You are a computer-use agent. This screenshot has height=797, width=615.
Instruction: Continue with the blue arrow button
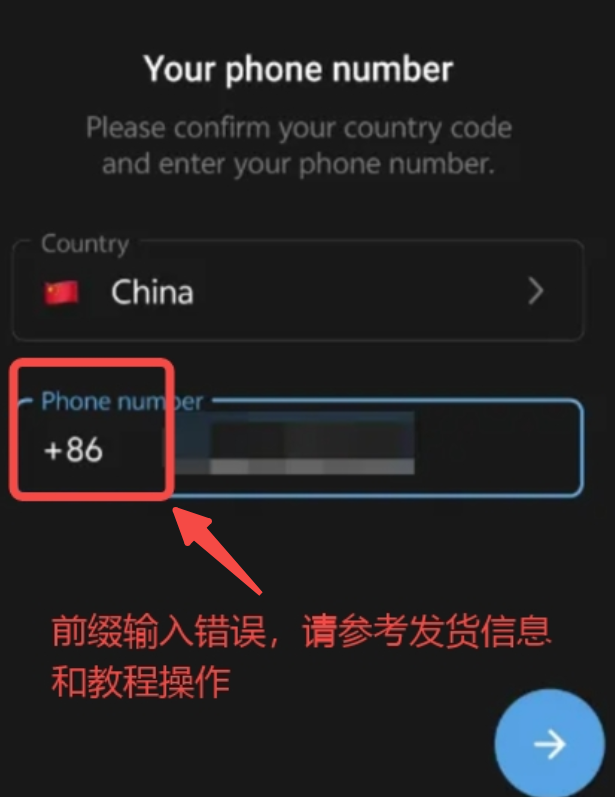point(549,743)
